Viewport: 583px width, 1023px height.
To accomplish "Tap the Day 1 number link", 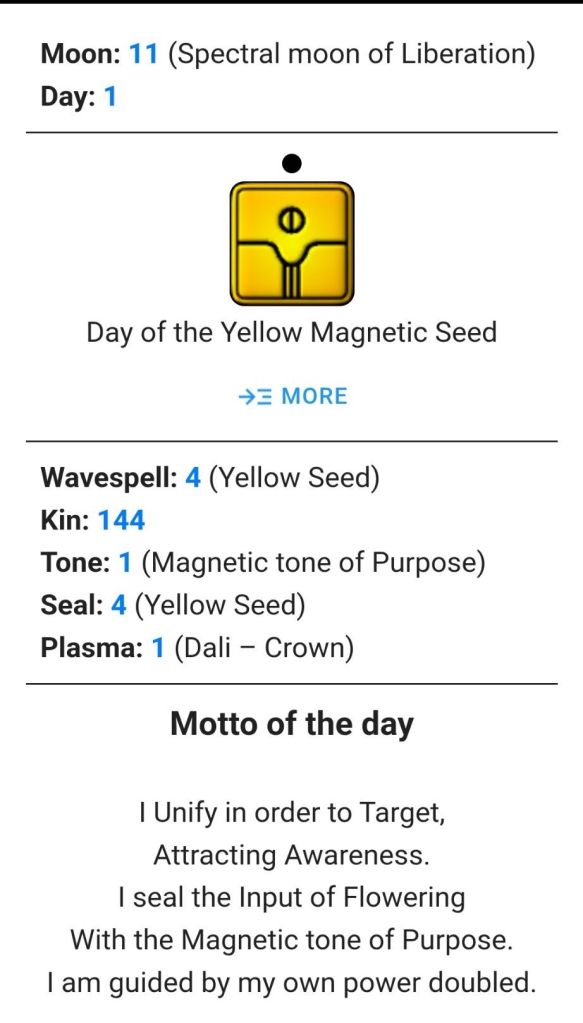I will coord(110,97).
